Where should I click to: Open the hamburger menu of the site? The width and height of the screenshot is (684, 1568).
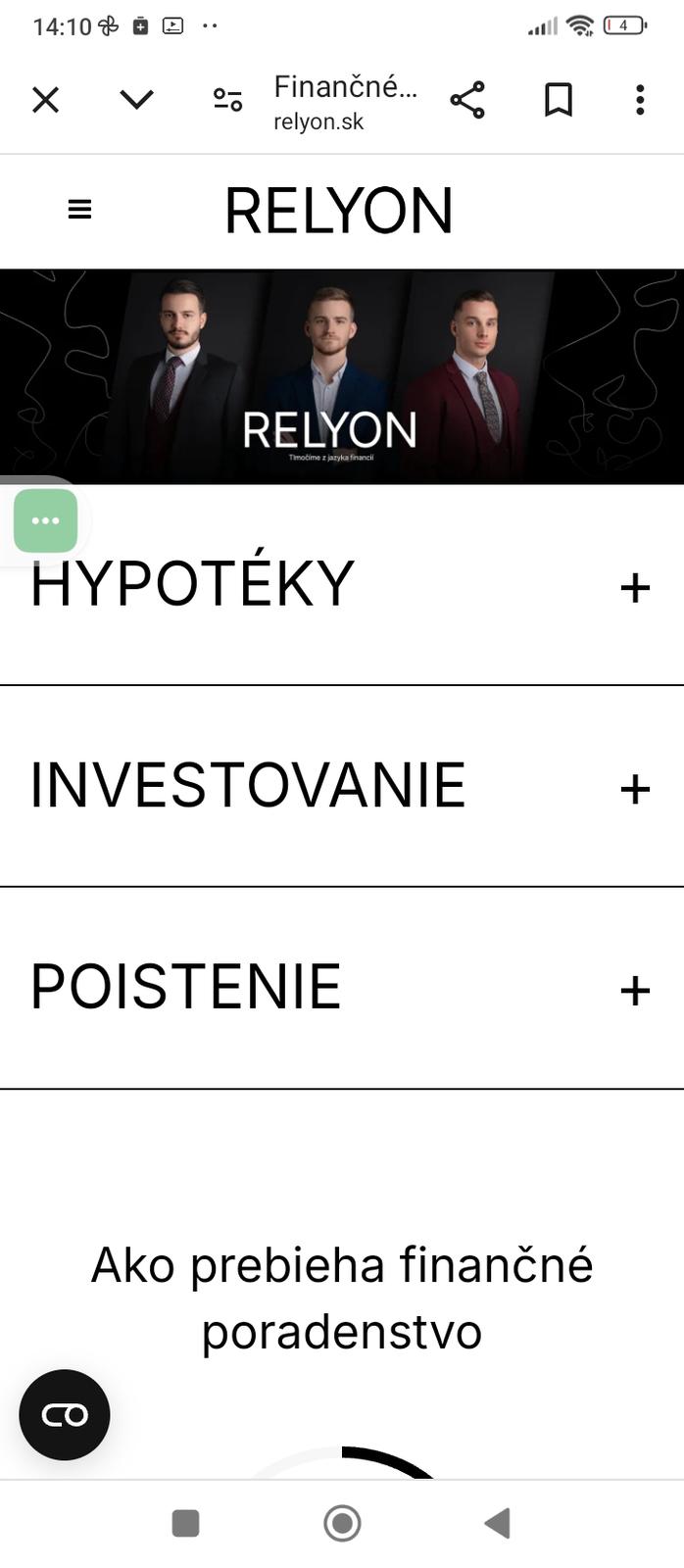79,209
